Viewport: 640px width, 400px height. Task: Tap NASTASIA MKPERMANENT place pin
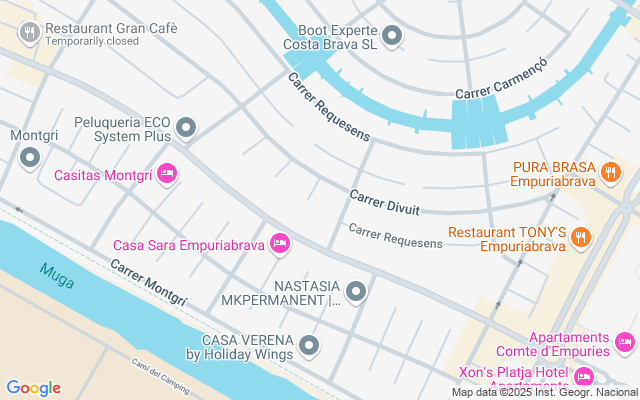[356, 292]
